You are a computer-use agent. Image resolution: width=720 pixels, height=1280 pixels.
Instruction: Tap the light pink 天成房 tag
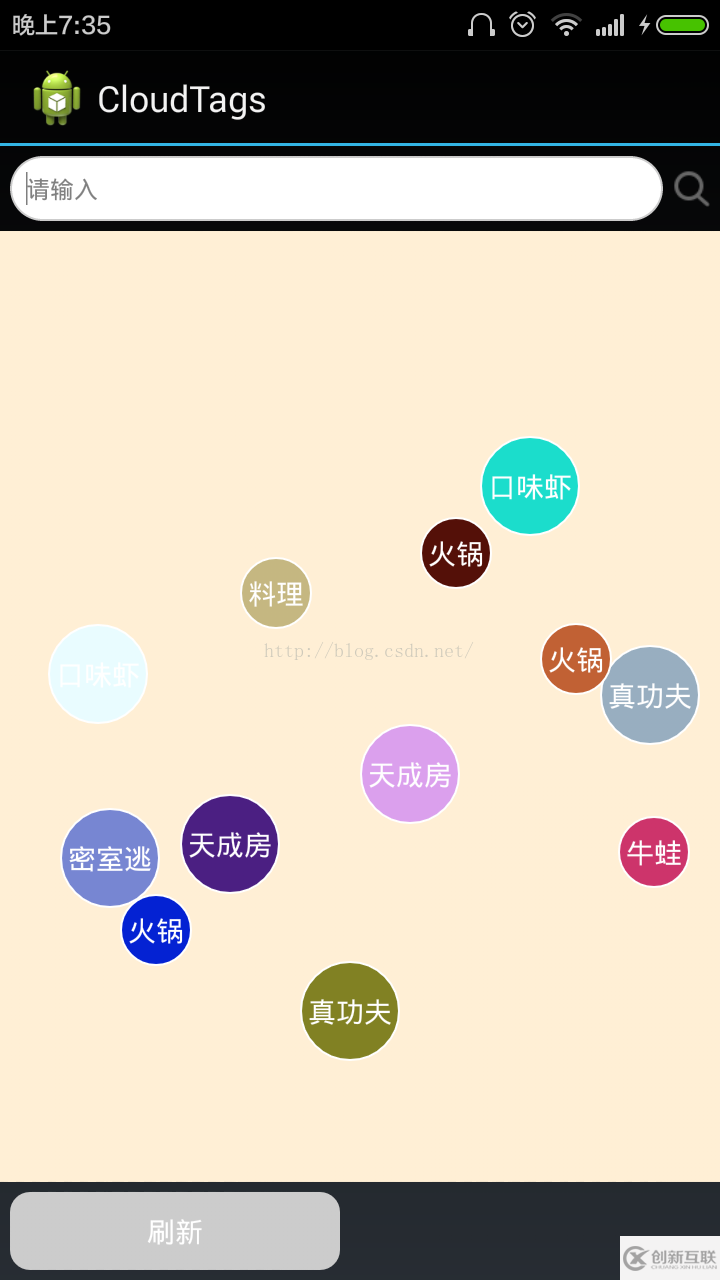click(x=410, y=774)
